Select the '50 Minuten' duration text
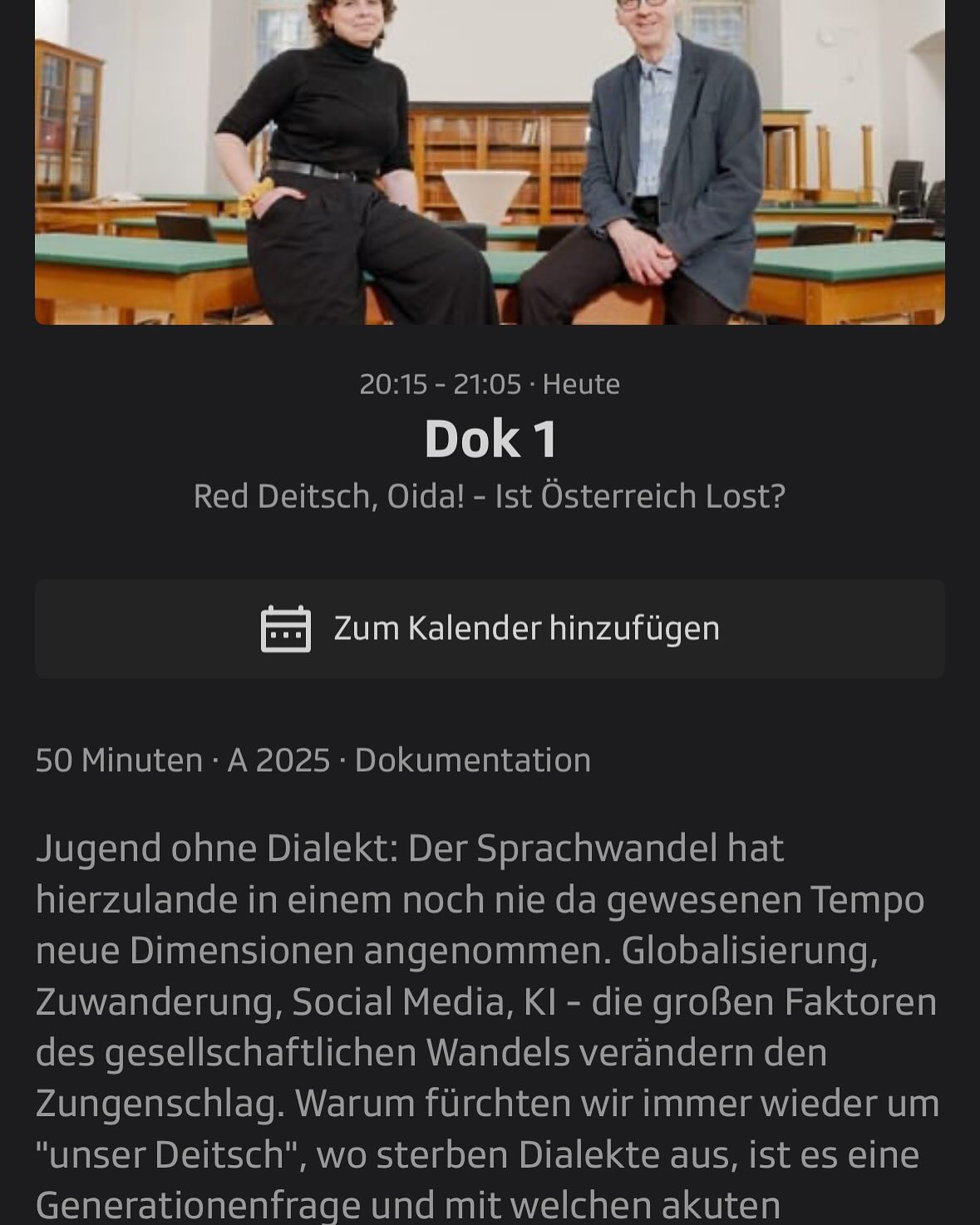This screenshot has width=980, height=1225. pos(117,759)
